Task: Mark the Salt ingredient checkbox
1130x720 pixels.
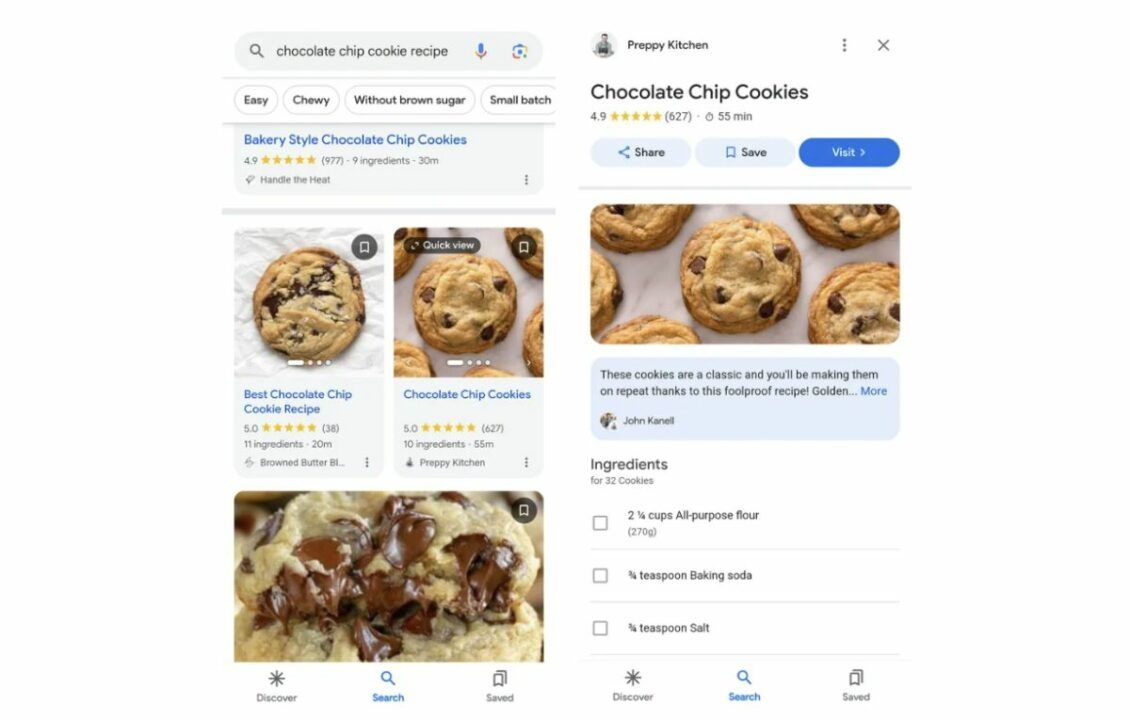Action: [x=600, y=628]
